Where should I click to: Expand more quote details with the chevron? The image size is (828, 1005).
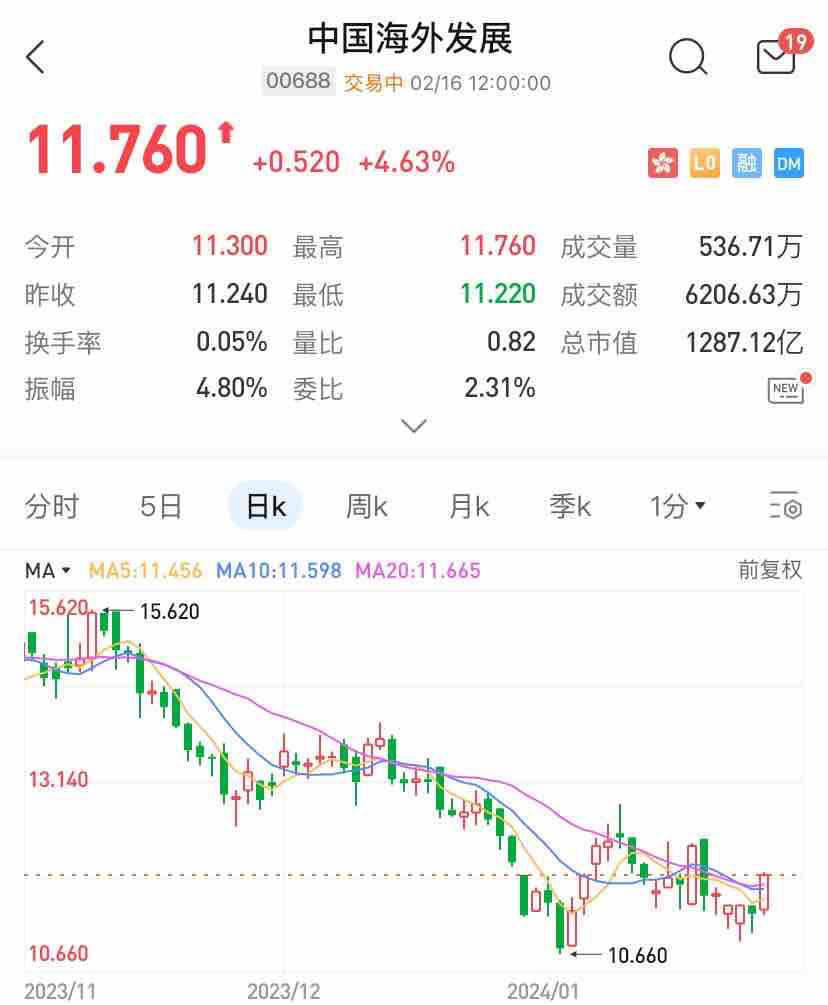(413, 426)
